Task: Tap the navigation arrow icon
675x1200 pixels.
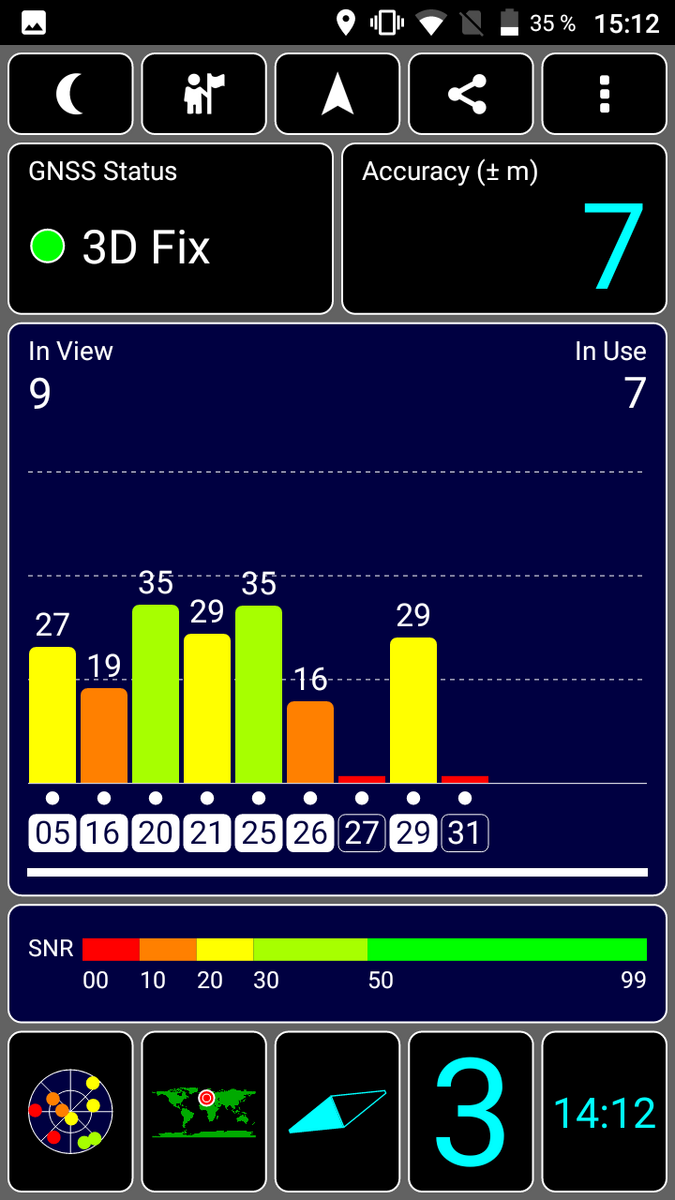Action: point(338,94)
